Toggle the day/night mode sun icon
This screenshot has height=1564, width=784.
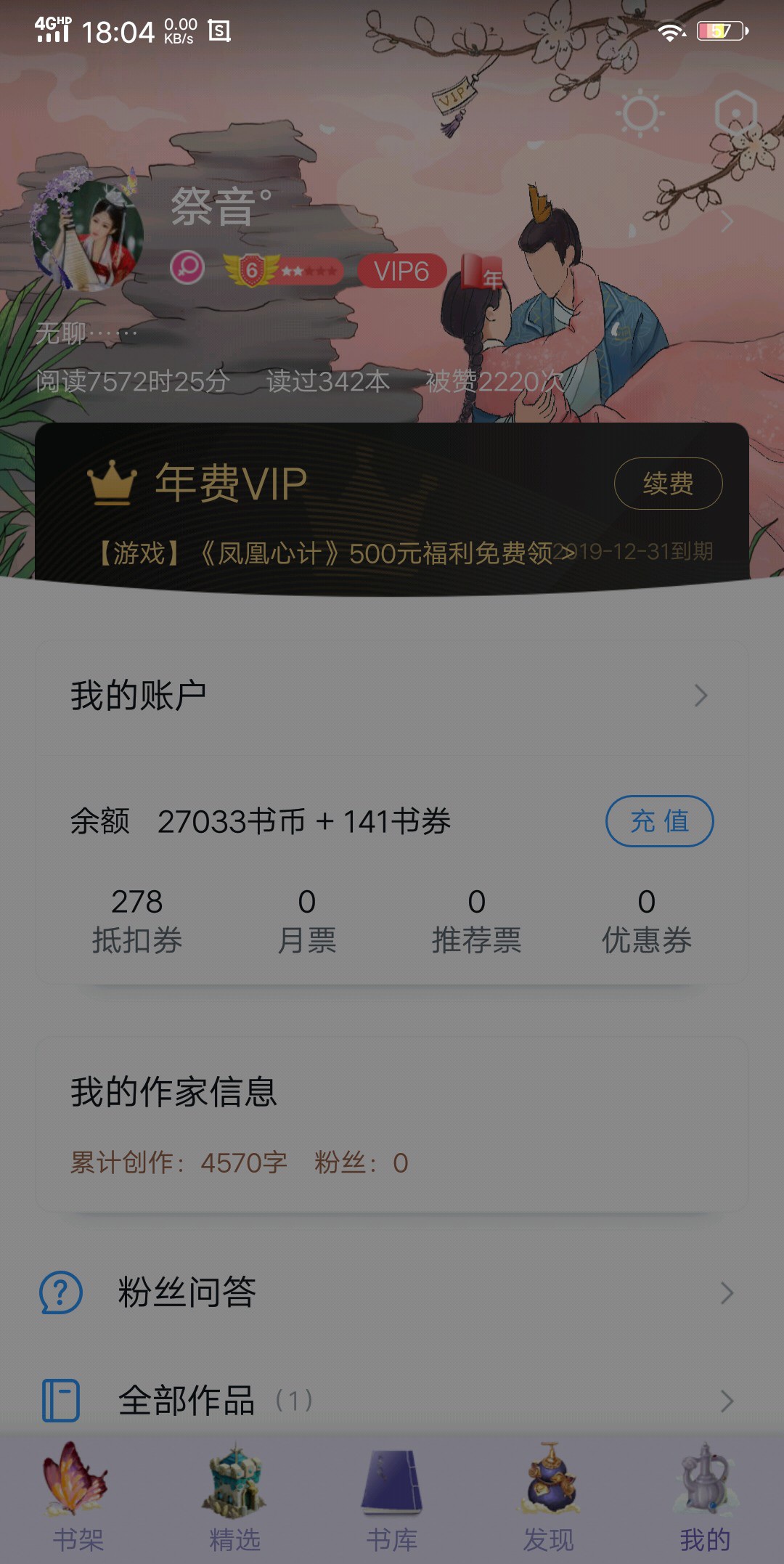[x=640, y=113]
